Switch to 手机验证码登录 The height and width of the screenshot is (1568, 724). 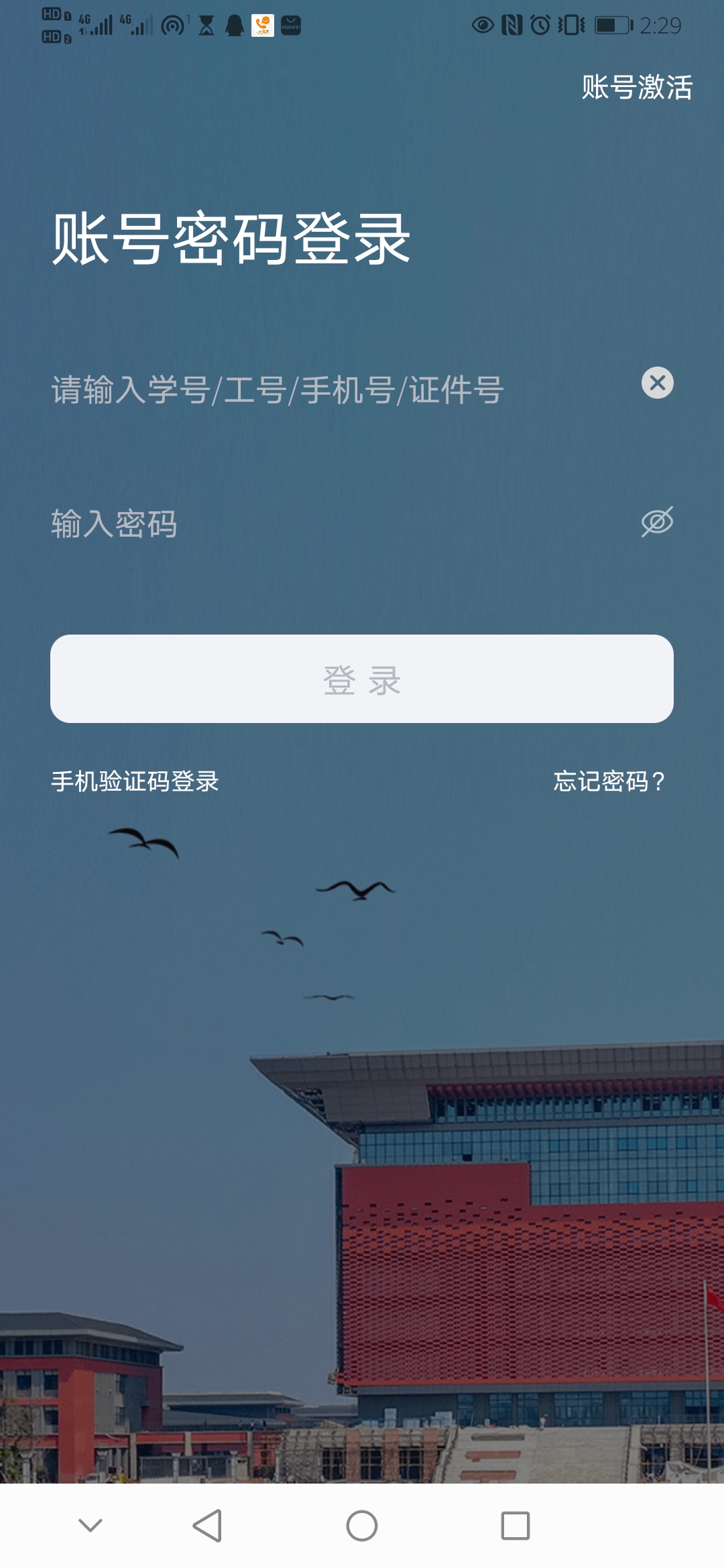(x=135, y=781)
